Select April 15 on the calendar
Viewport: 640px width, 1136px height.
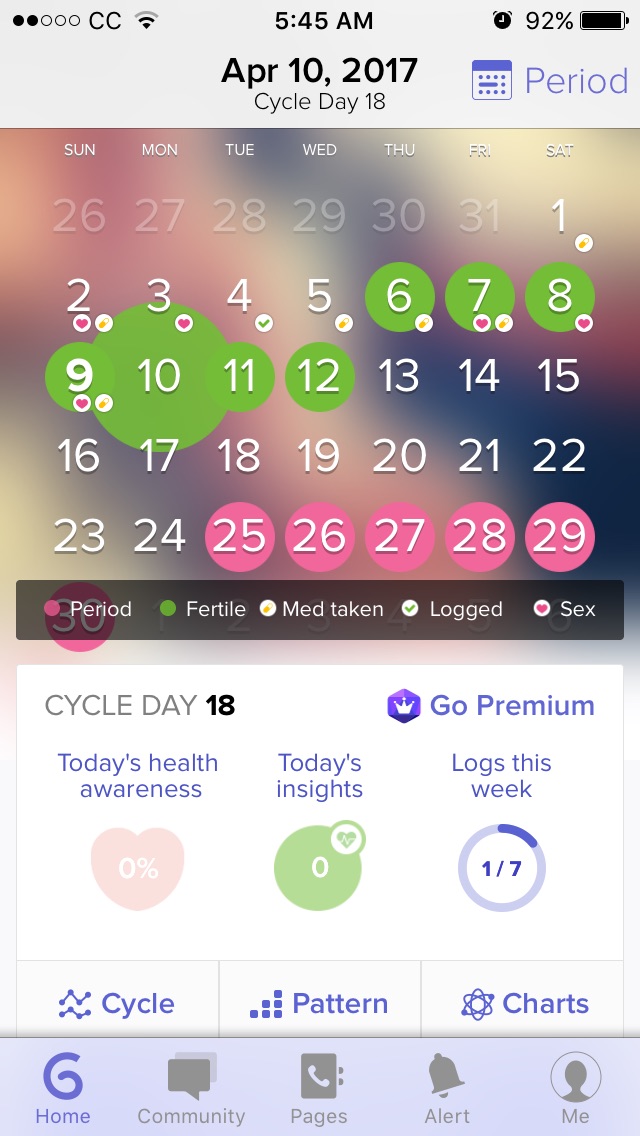[559, 377]
